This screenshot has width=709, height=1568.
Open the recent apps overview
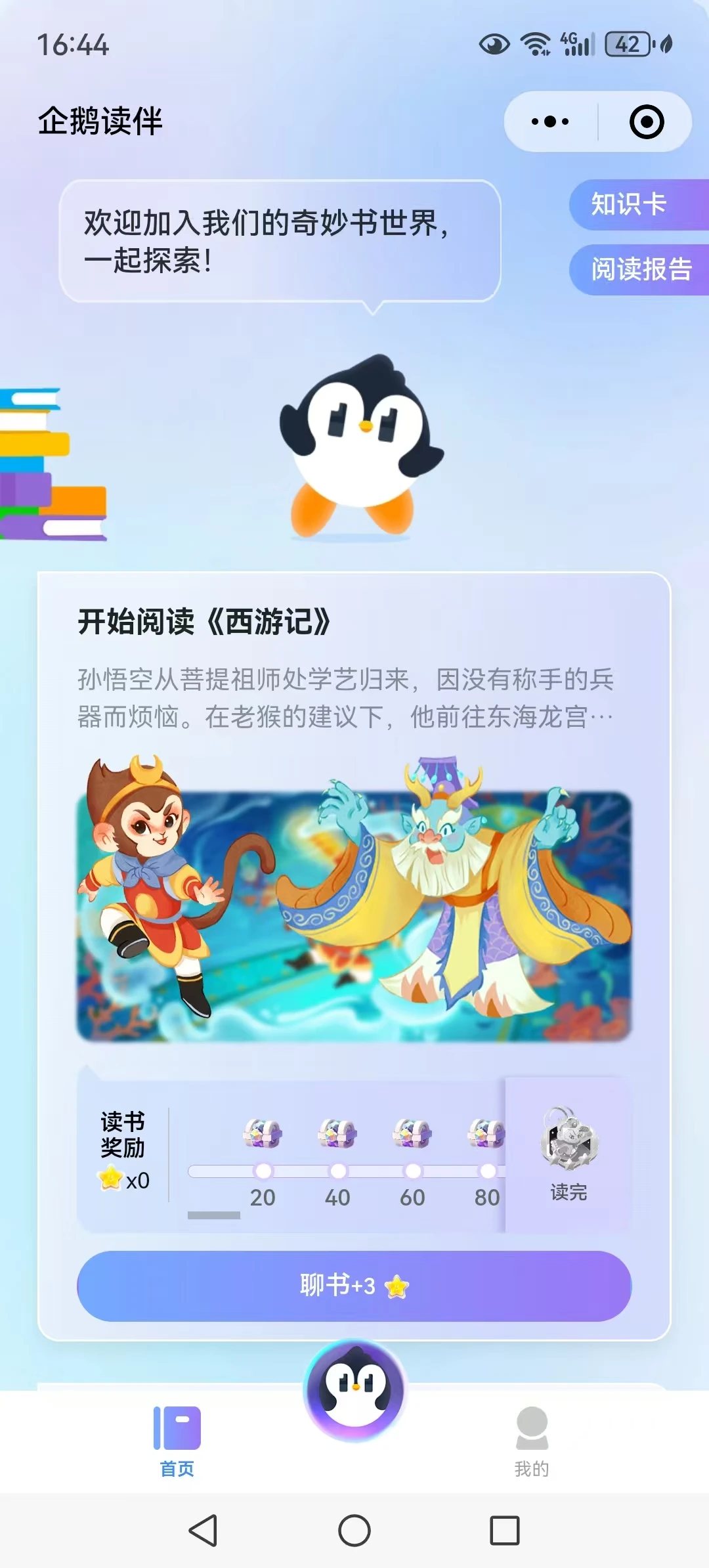click(x=505, y=1531)
